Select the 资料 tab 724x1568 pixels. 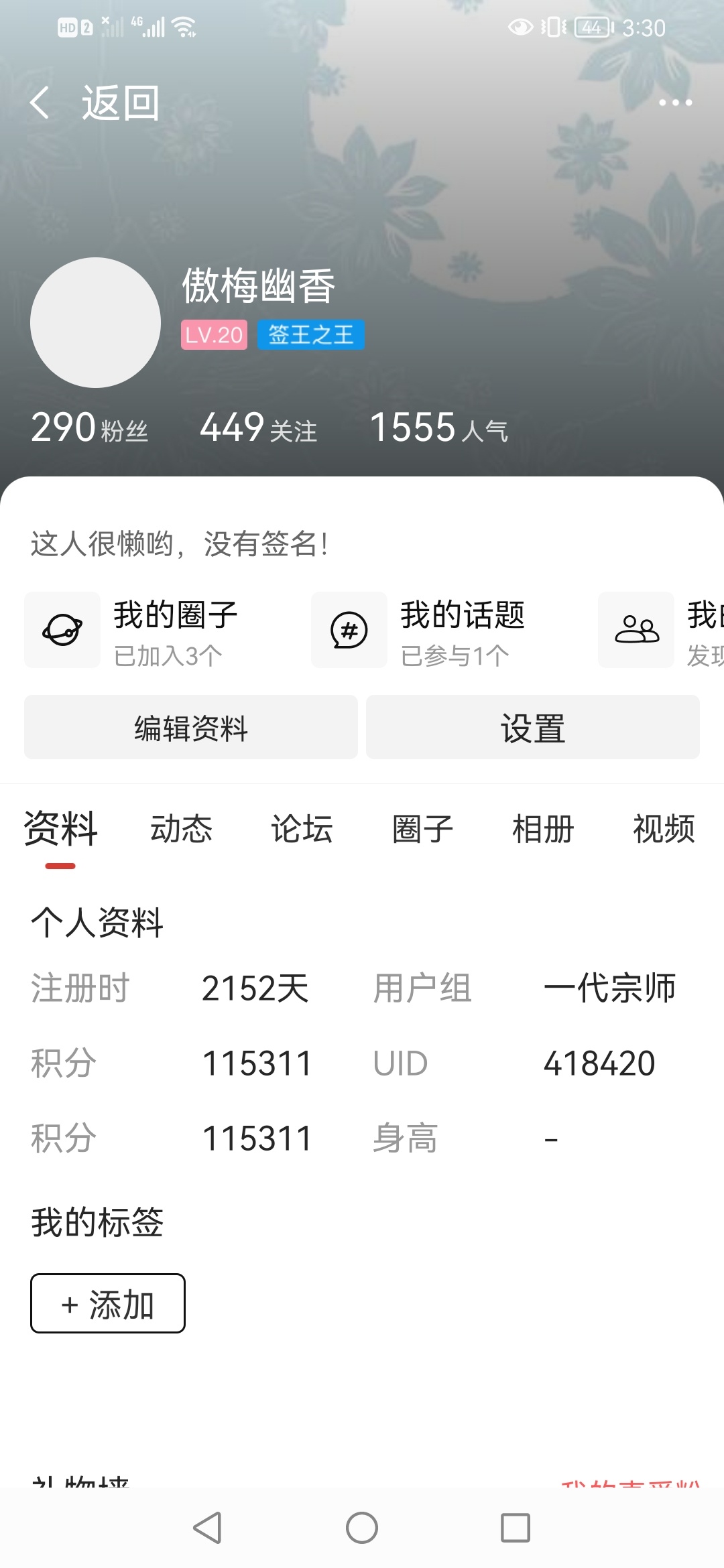pyautogui.click(x=60, y=829)
